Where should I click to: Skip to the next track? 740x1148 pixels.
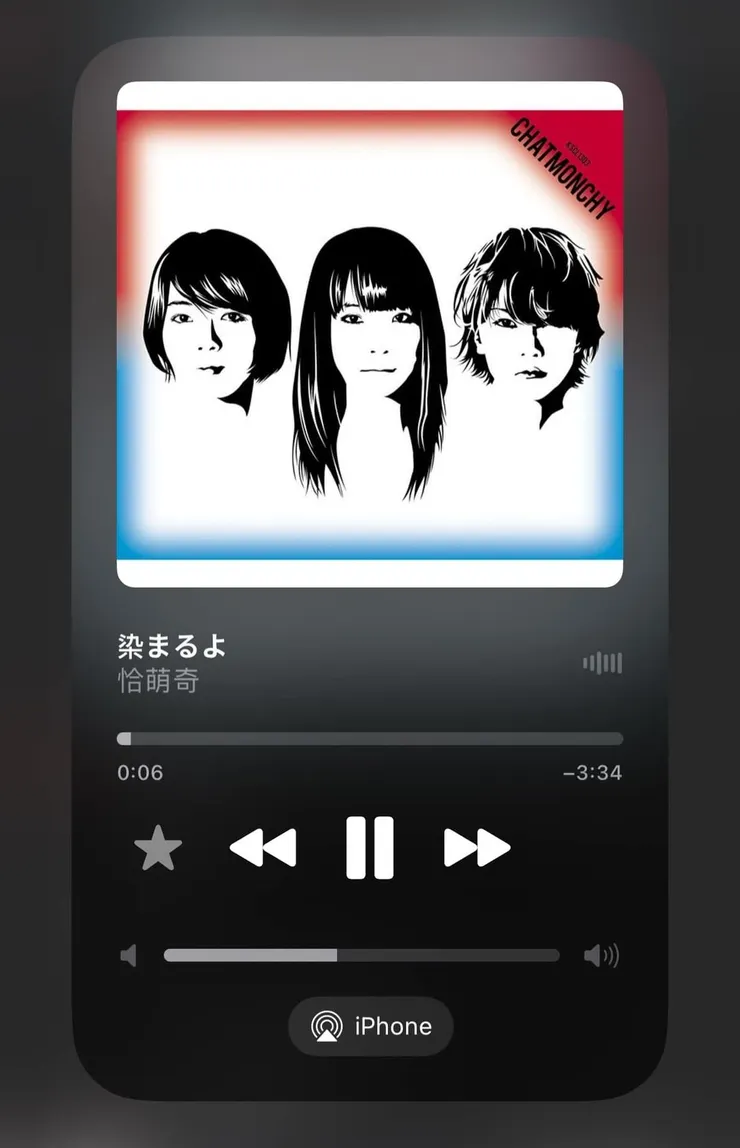pyautogui.click(x=477, y=848)
